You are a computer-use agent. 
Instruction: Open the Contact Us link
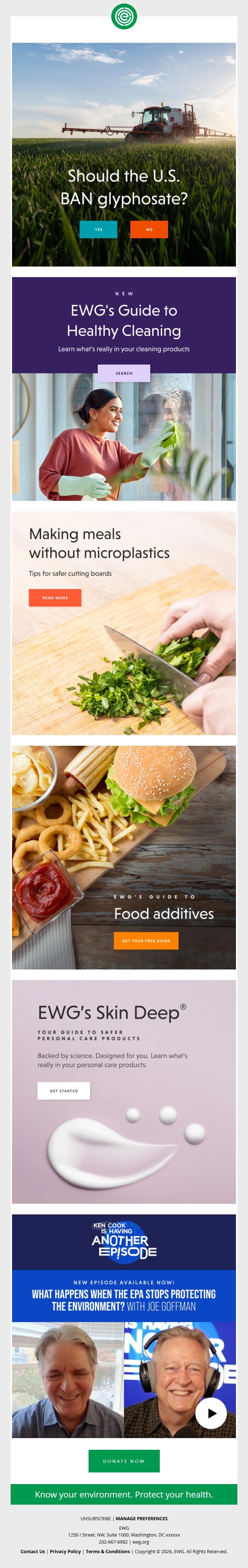point(33,1552)
